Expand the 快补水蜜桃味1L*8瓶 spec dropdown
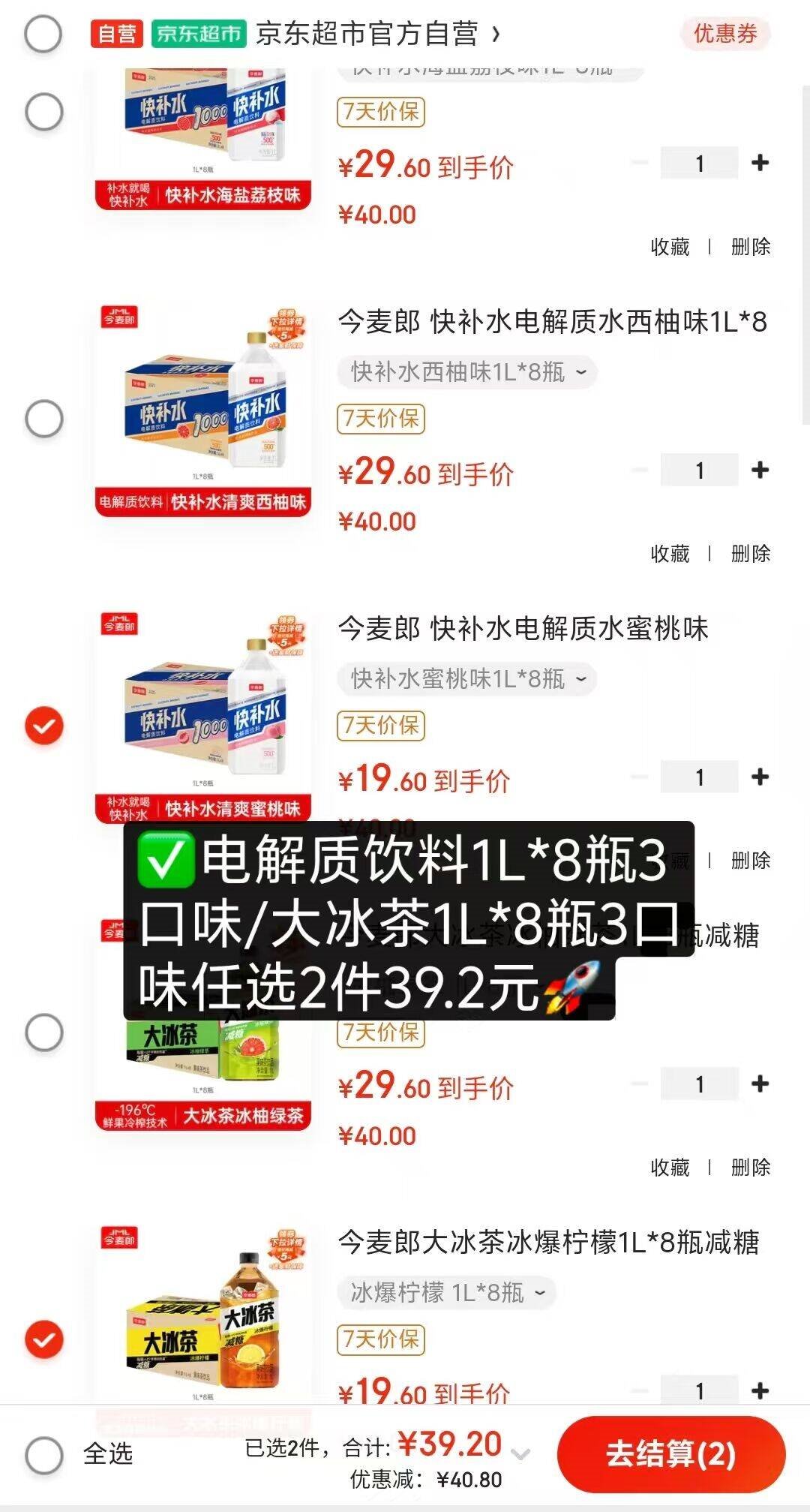The image size is (810, 1512). pyautogui.click(x=466, y=679)
